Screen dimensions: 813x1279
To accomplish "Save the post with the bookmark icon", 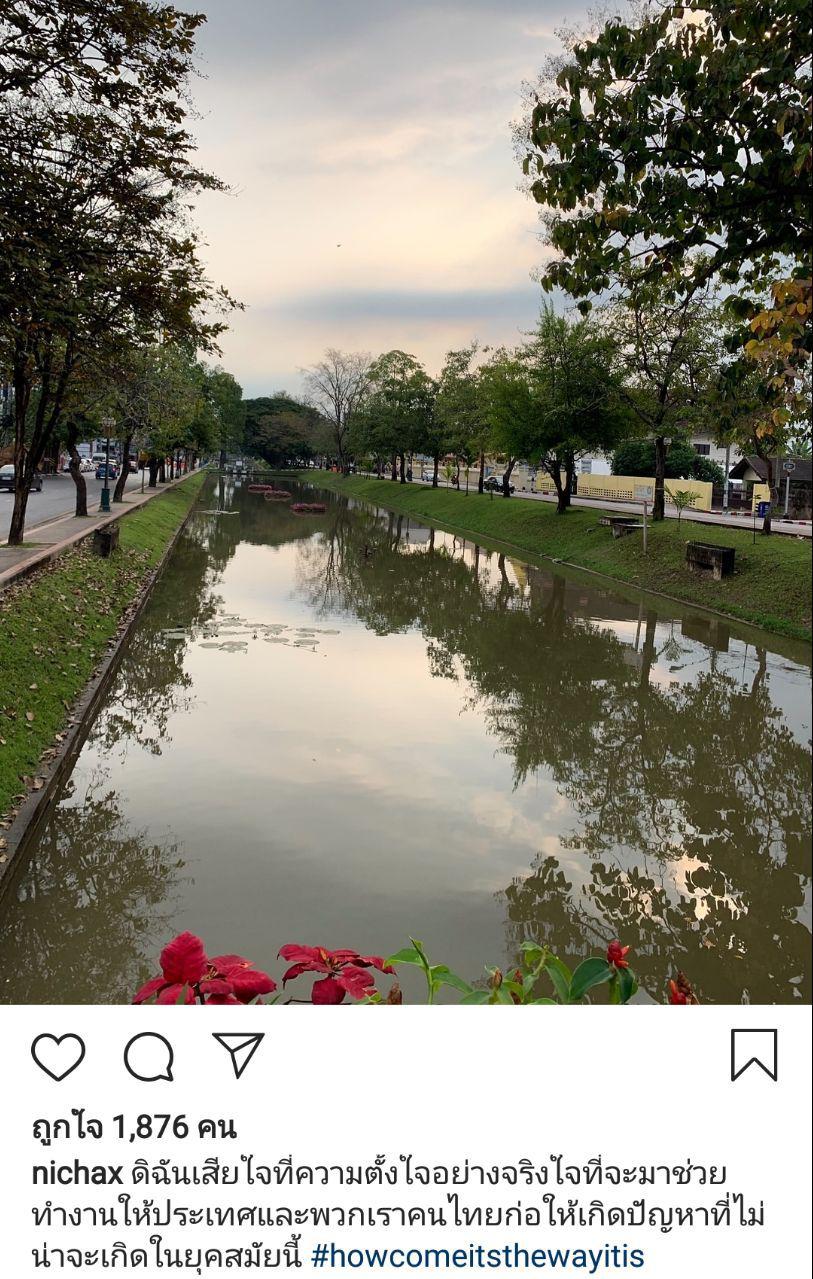I will click(753, 1055).
